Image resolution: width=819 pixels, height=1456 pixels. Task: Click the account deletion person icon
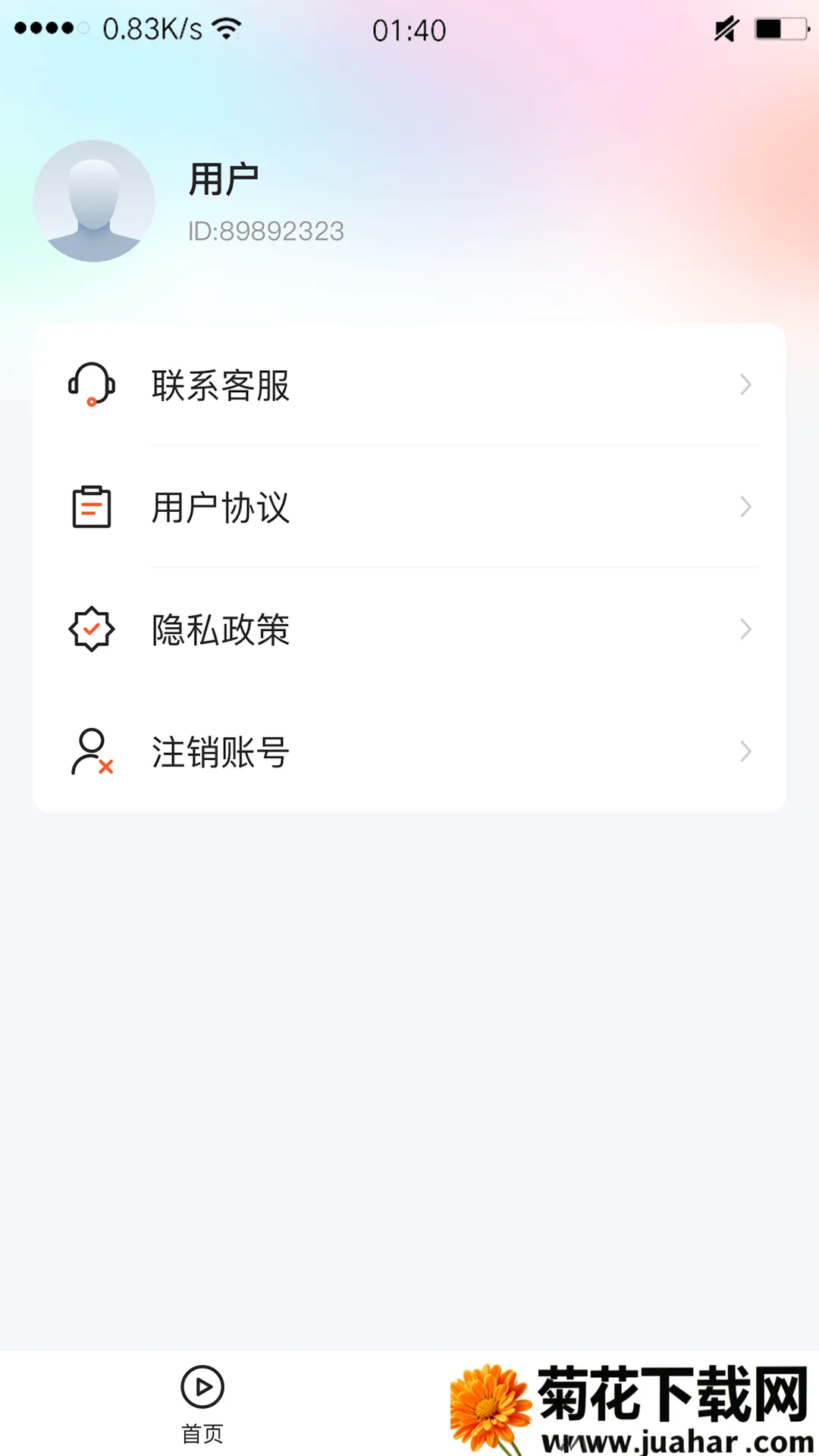pyautogui.click(x=91, y=752)
